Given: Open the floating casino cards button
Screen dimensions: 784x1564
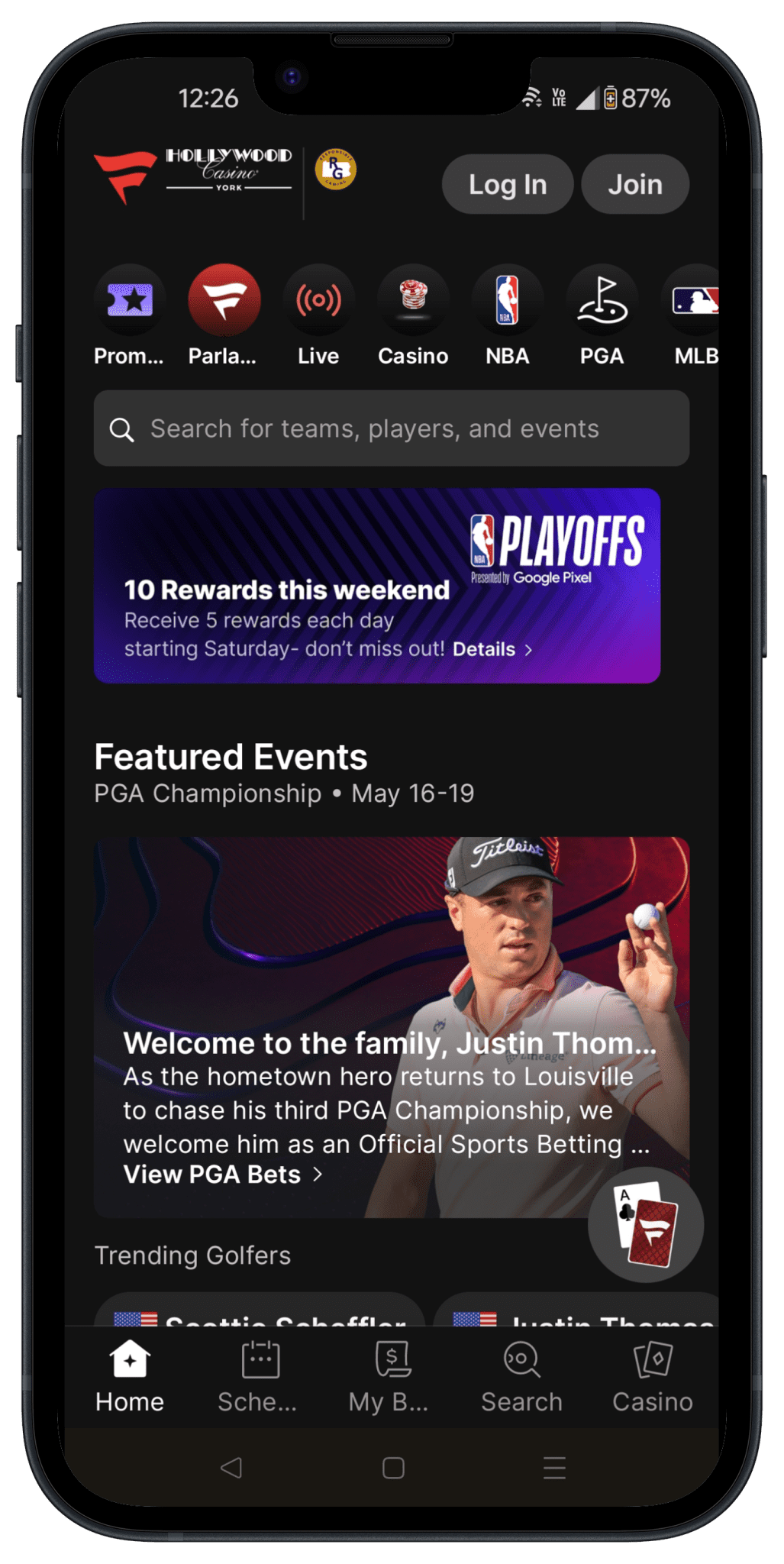Looking at the screenshot, I should point(646,1223).
